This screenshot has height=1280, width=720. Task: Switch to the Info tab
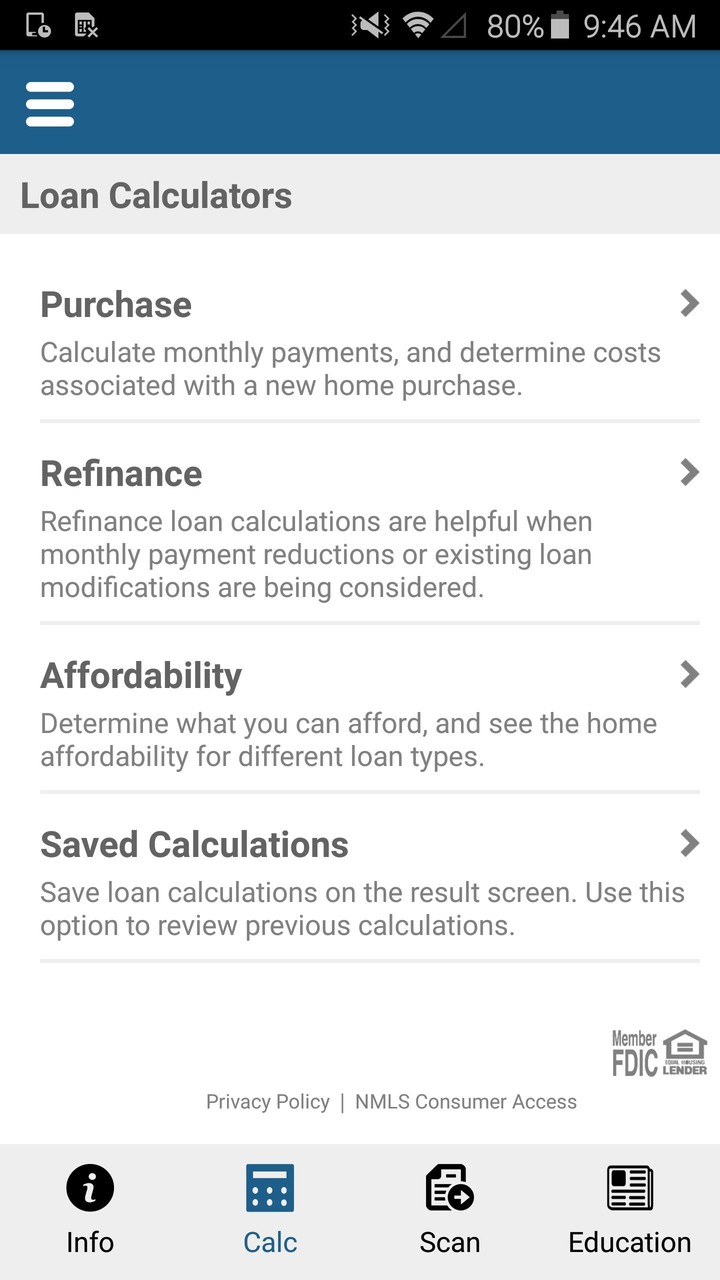pos(90,1210)
